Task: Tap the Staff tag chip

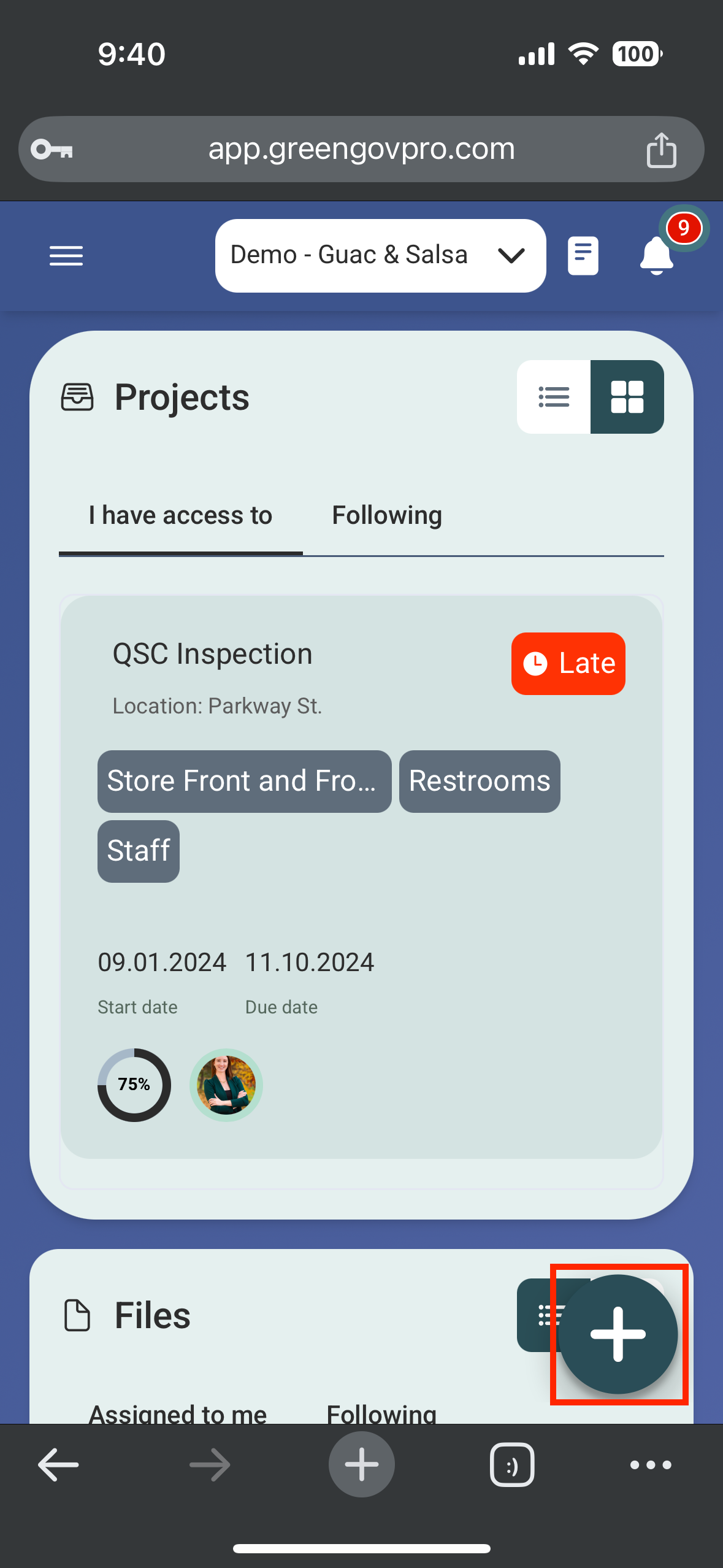Action: coord(139,851)
